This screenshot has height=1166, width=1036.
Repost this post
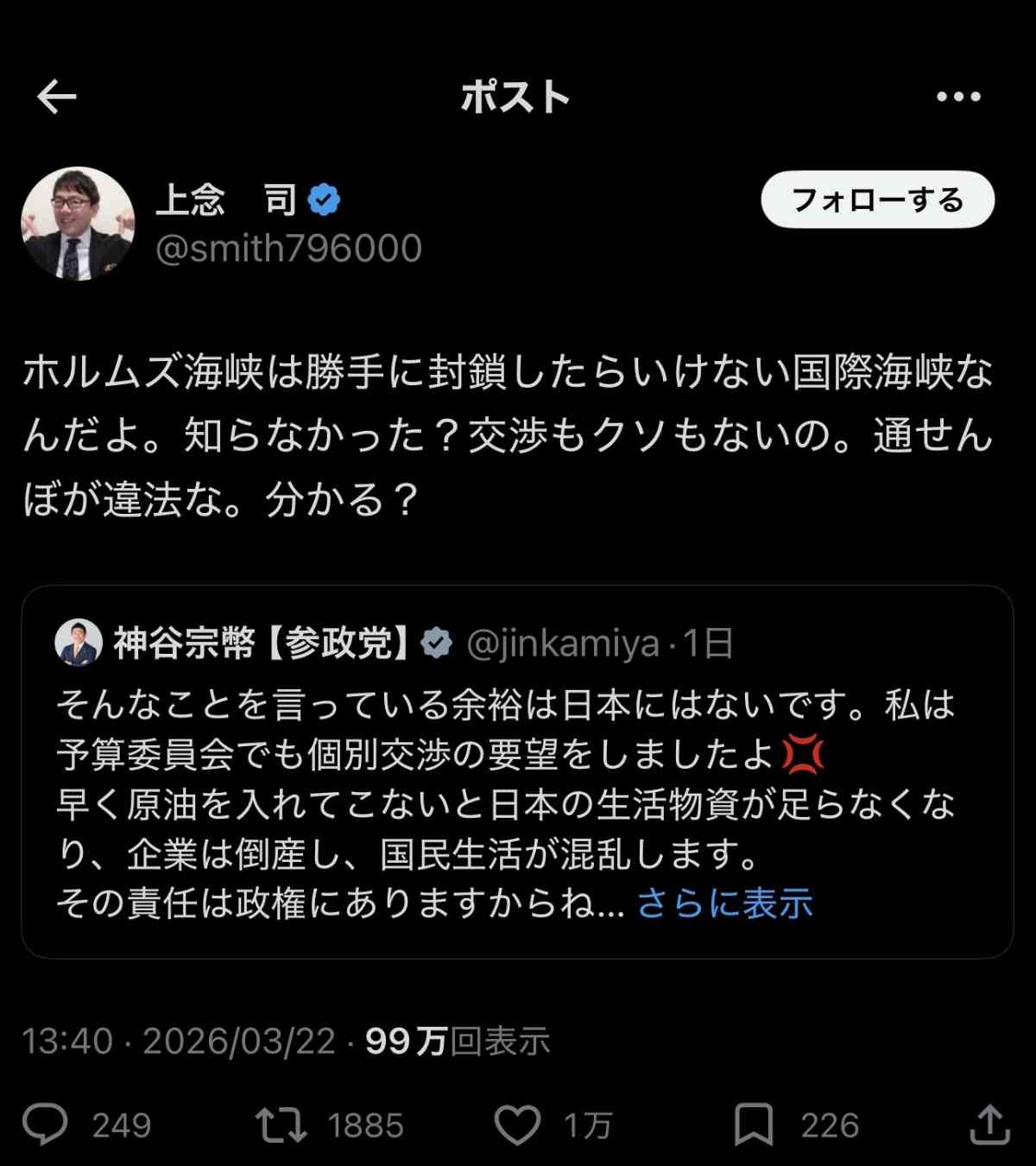[x=281, y=1125]
